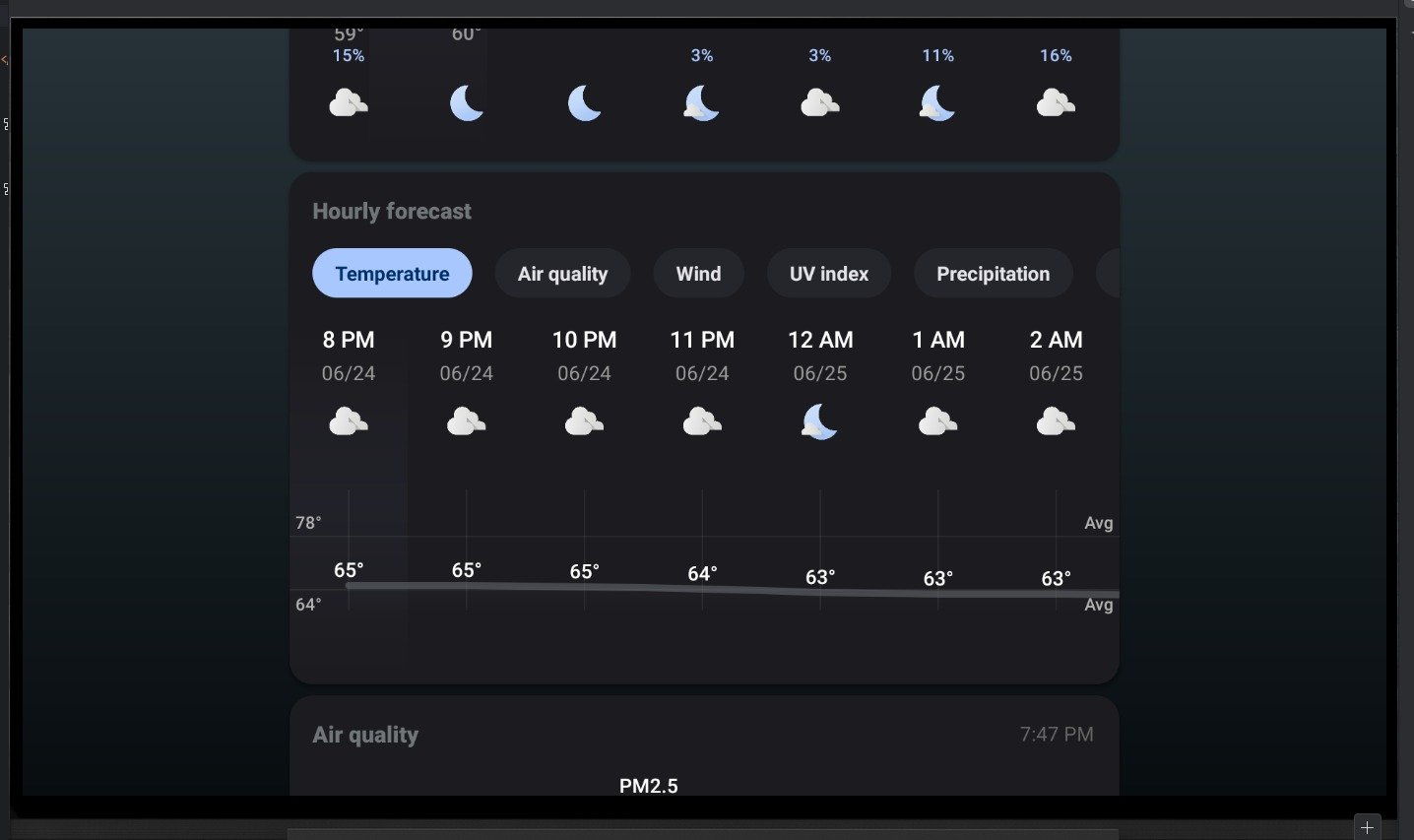The width and height of the screenshot is (1414, 840).
Task: View hourly Precipitation forecast
Action: (x=993, y=274)
